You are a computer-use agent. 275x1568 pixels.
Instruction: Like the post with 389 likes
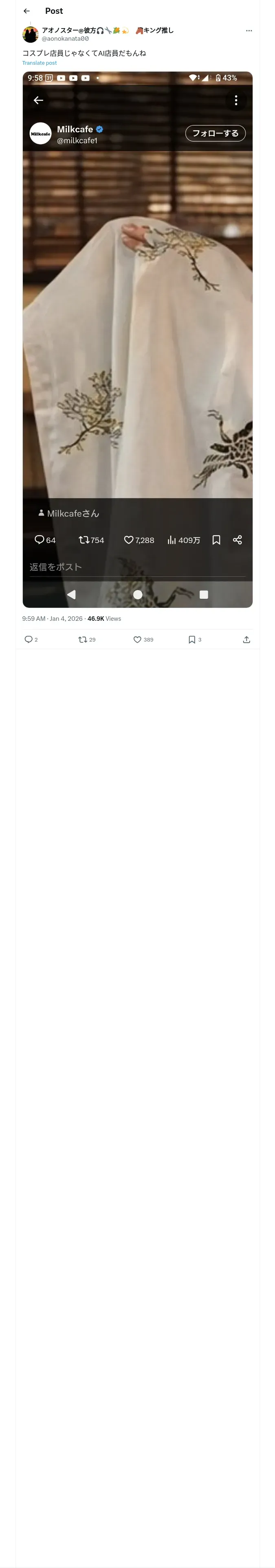143,640
